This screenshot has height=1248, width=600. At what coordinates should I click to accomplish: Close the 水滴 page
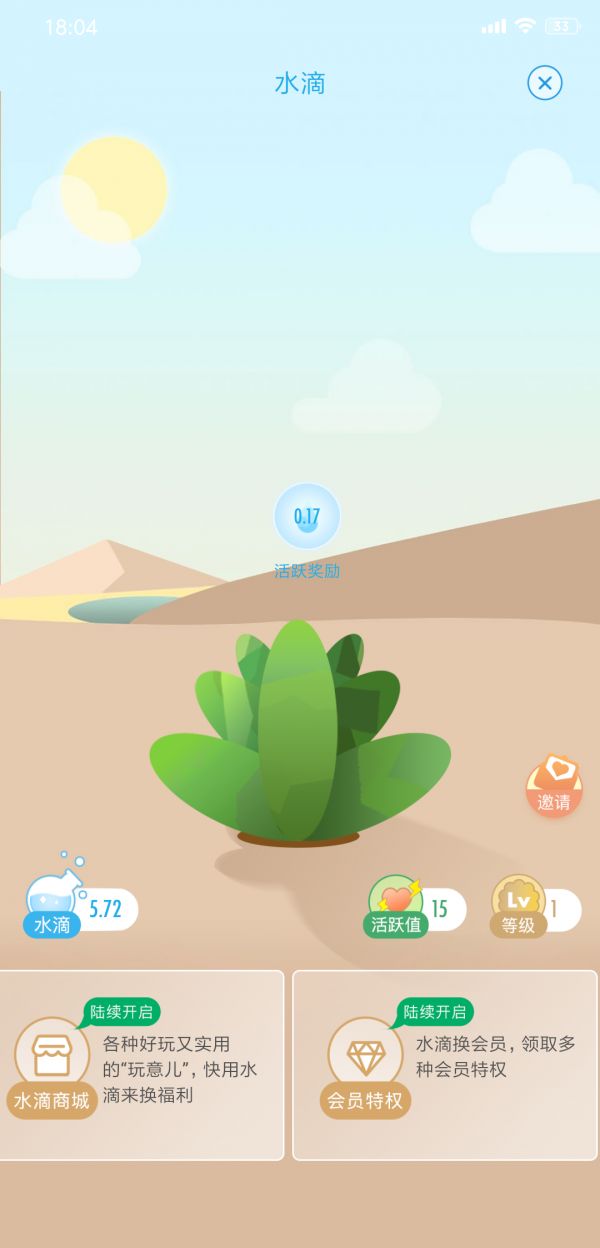tap(545, 83)
